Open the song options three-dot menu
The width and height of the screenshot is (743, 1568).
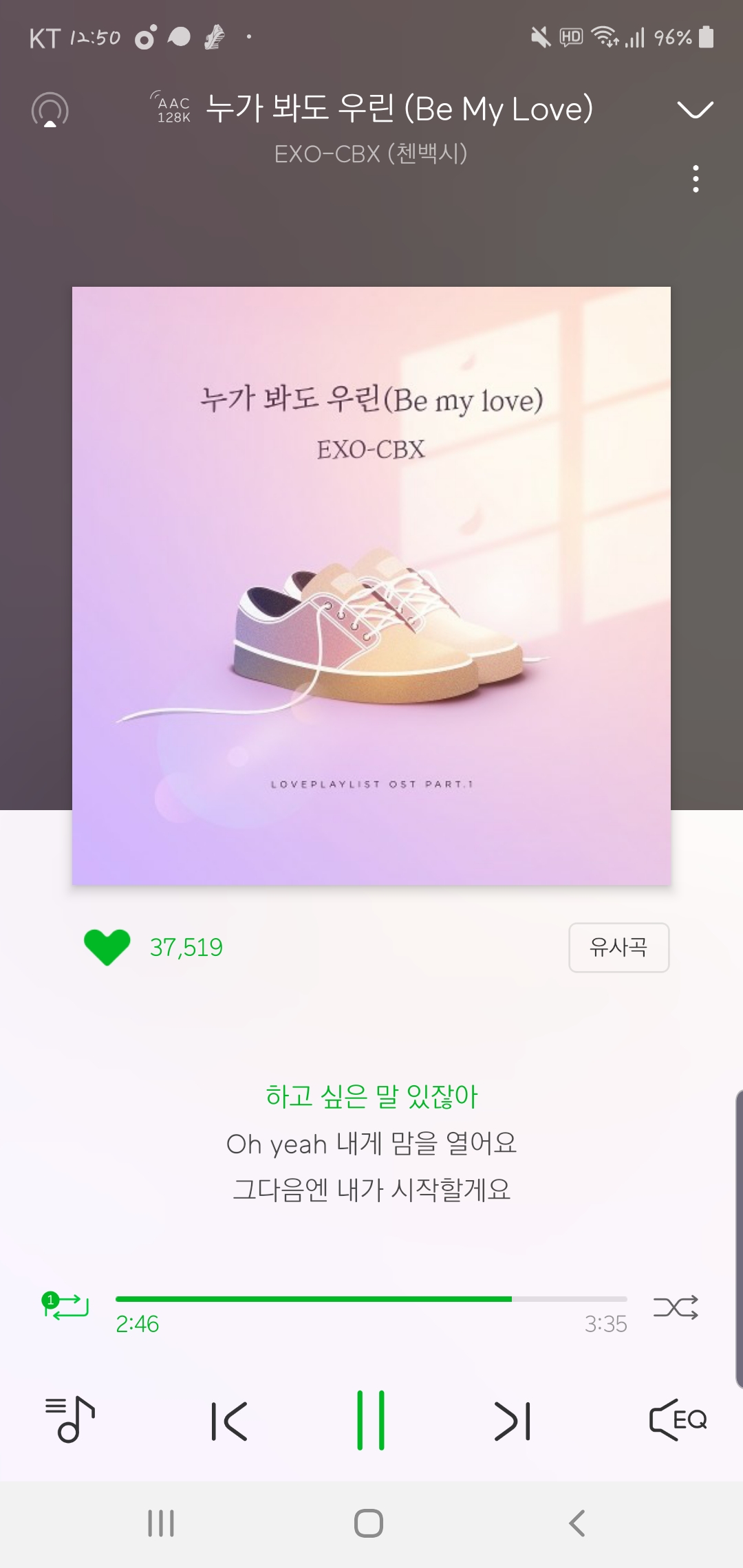(697, 180)
